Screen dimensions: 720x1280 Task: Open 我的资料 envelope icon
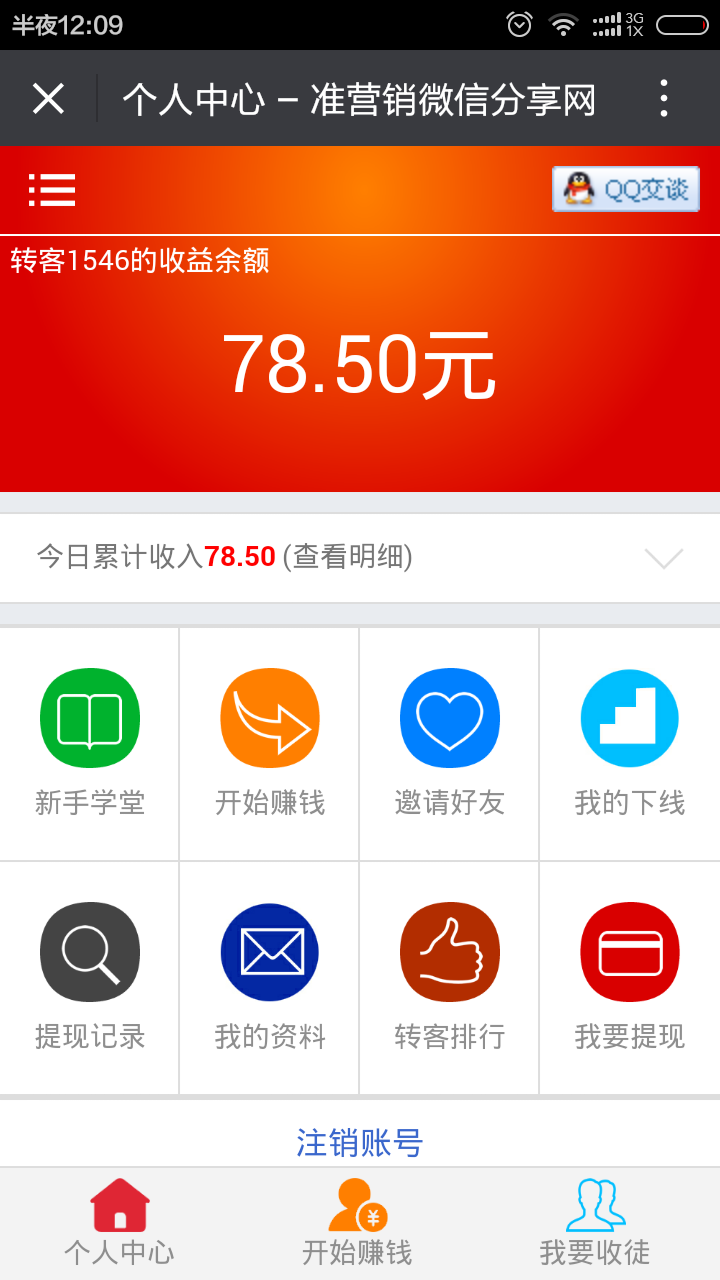tap(269, 952)
